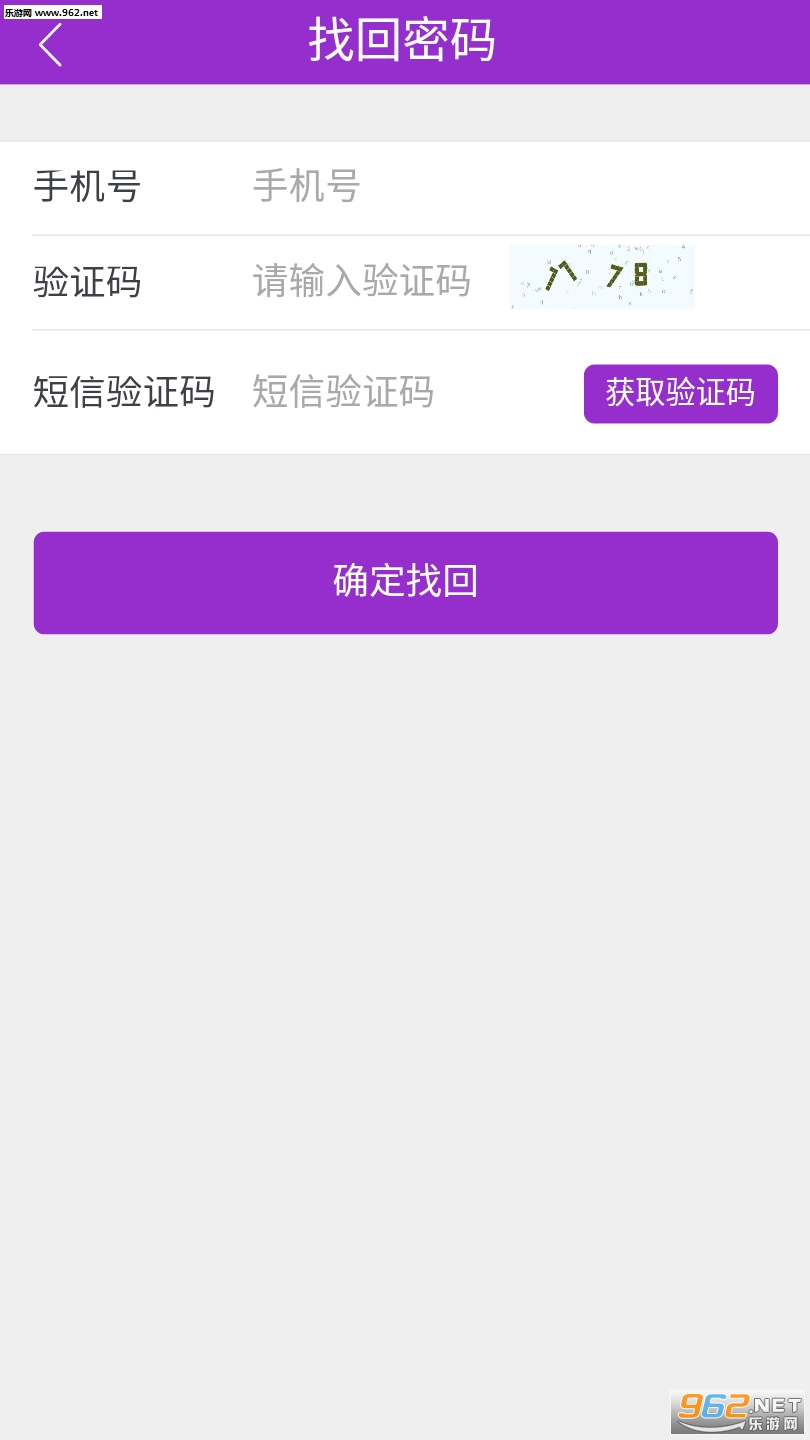Screen dimensions: 810x1440
Task: Tap the 获取验证码 button
Action: (681, 394)
